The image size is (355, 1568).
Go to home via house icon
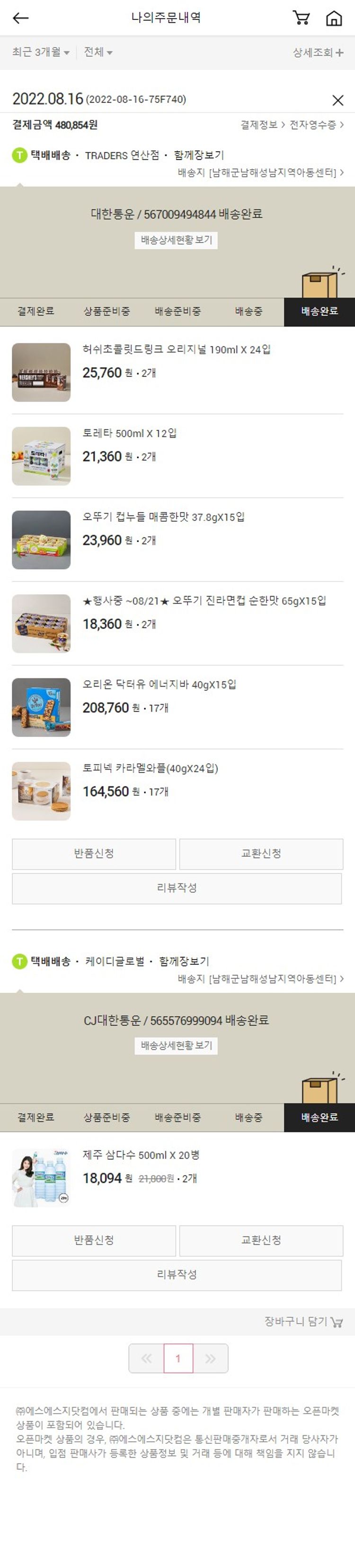point(334,18)
